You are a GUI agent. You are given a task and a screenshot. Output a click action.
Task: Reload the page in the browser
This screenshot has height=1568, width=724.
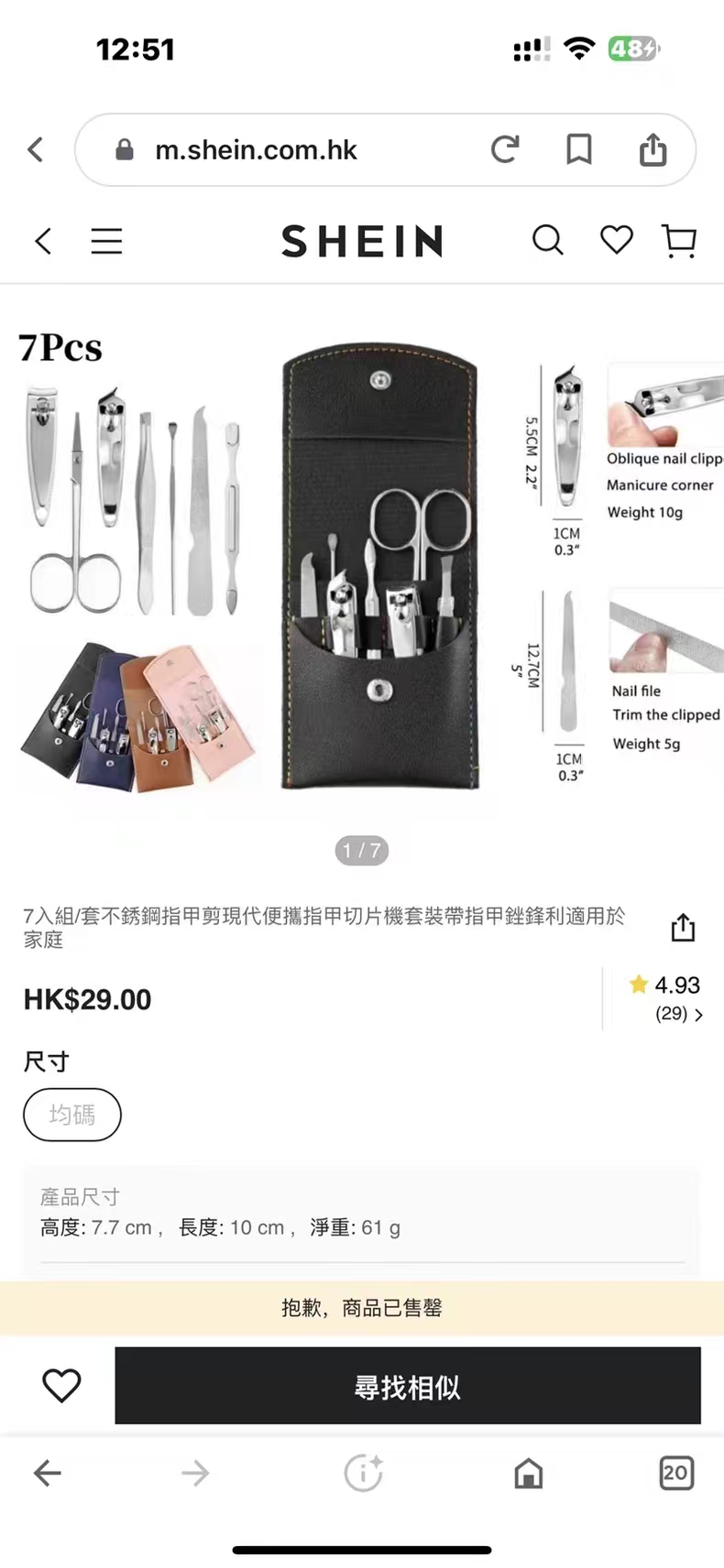coord(505,148)
